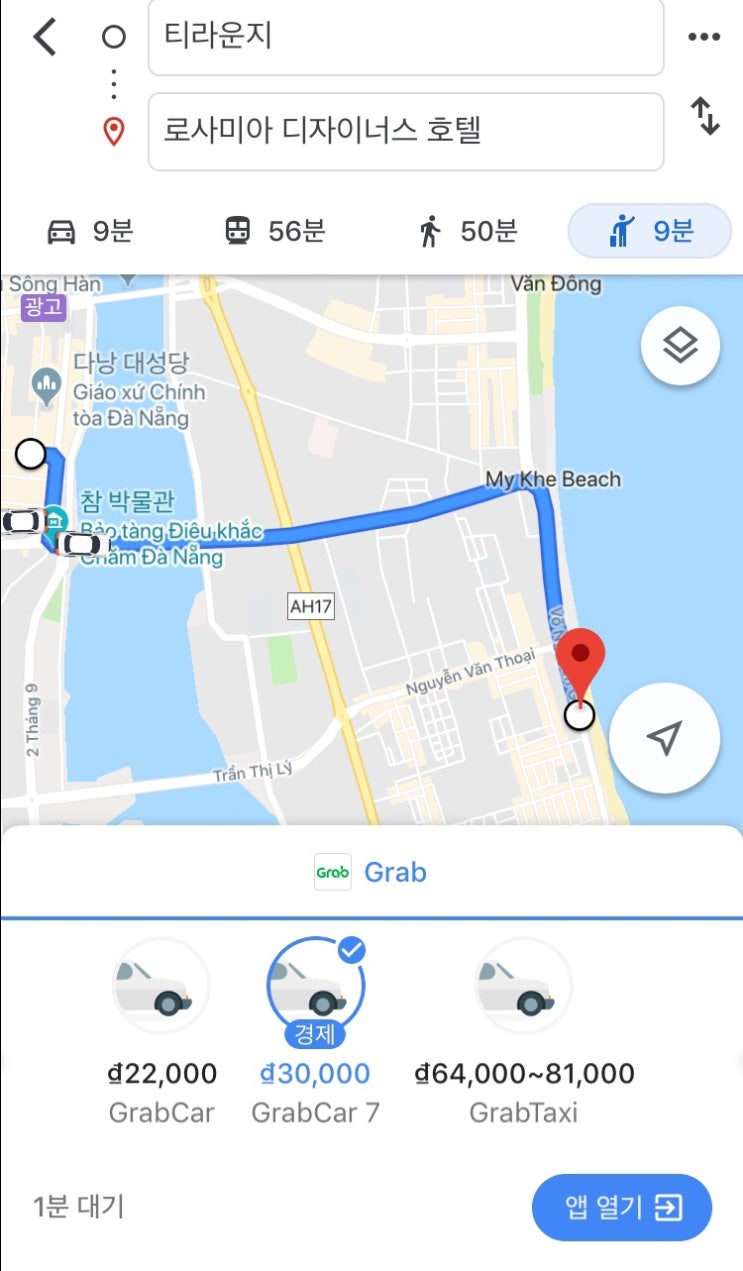This screenshot has width=743, height=1271.
Task: Tap 앱 열기 to open Grab
Action: coord(621,1207)
